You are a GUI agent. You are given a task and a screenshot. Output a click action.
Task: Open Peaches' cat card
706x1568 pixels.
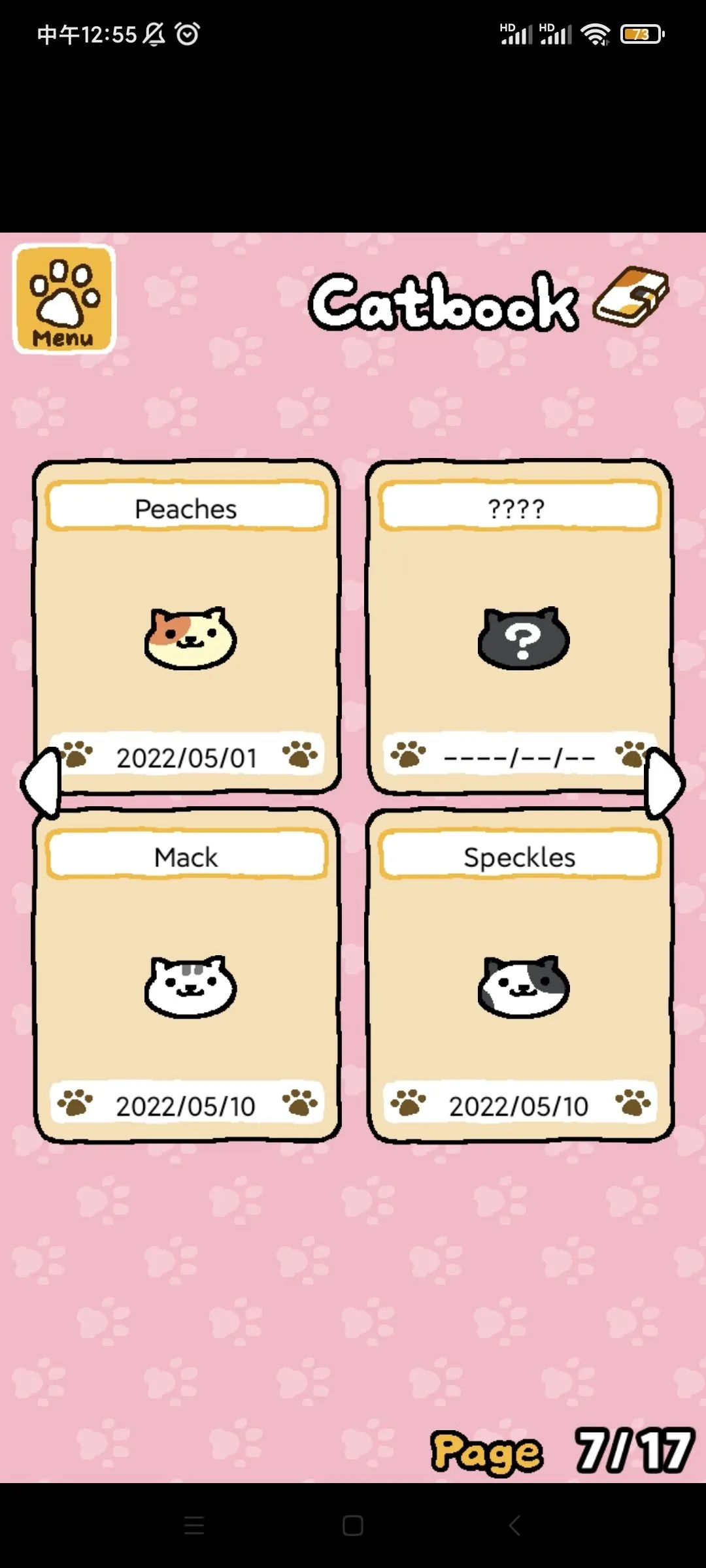coord(188,627)
